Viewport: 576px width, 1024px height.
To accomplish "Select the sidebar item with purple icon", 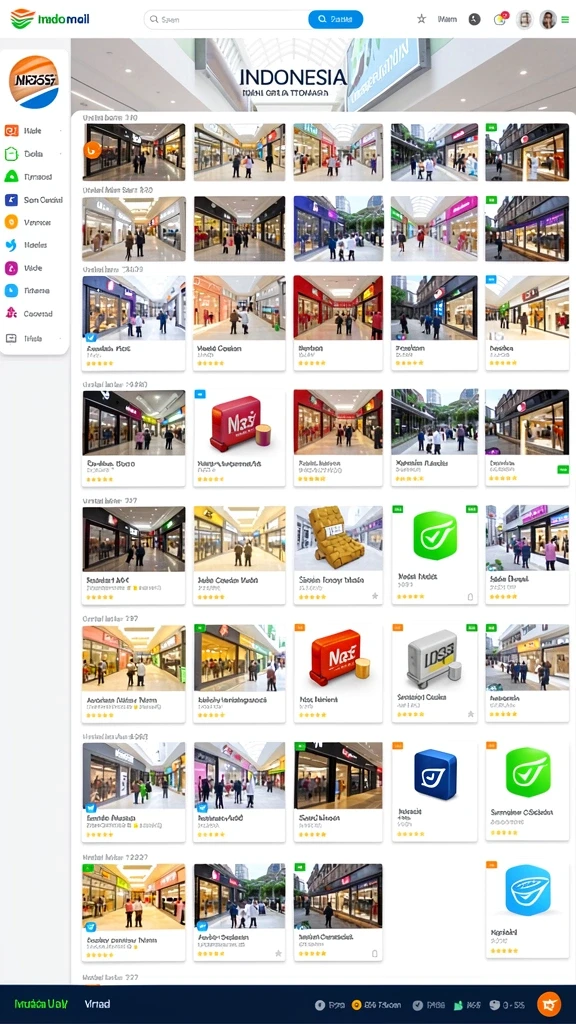I will (33, 268).
